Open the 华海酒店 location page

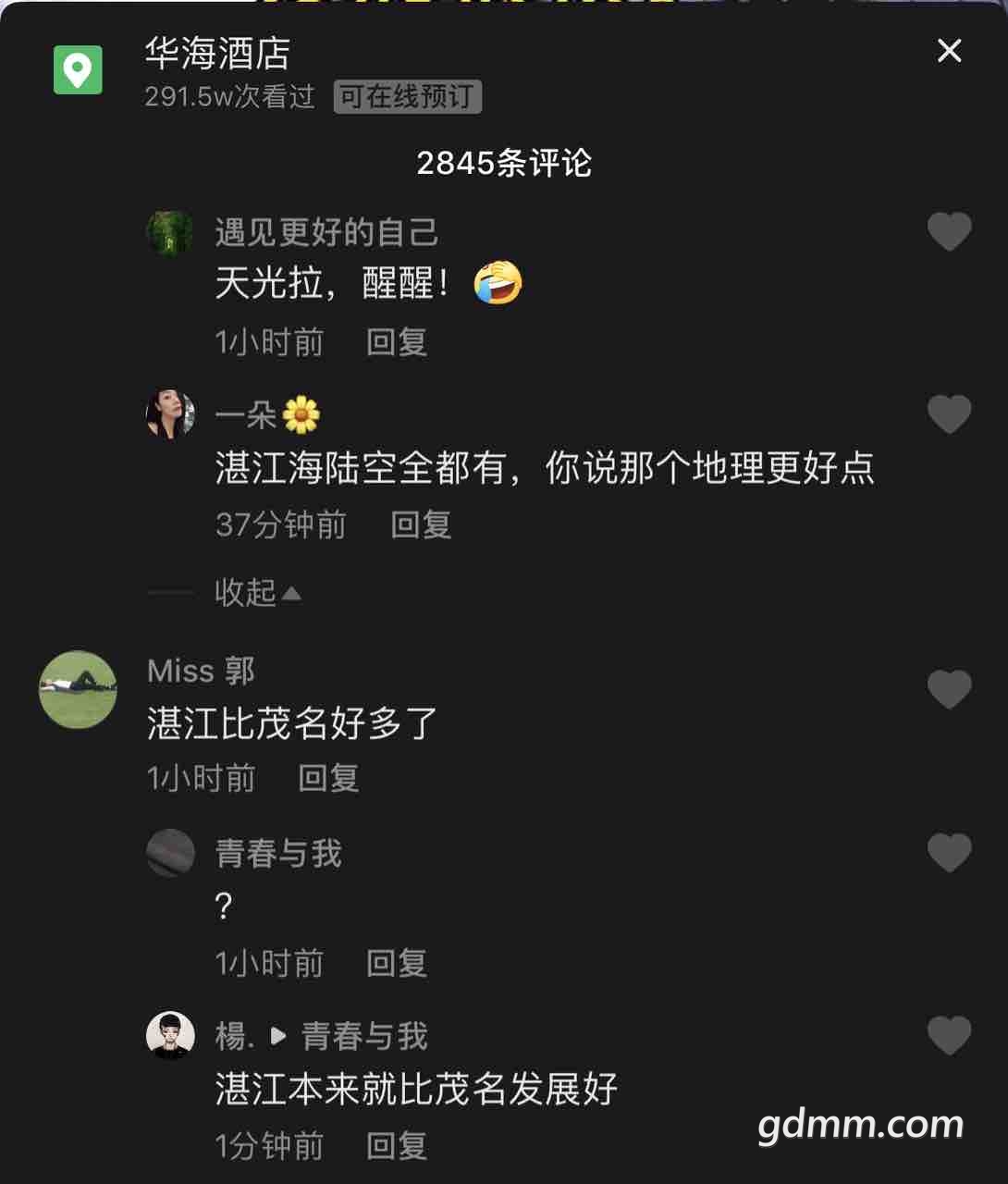217,54
